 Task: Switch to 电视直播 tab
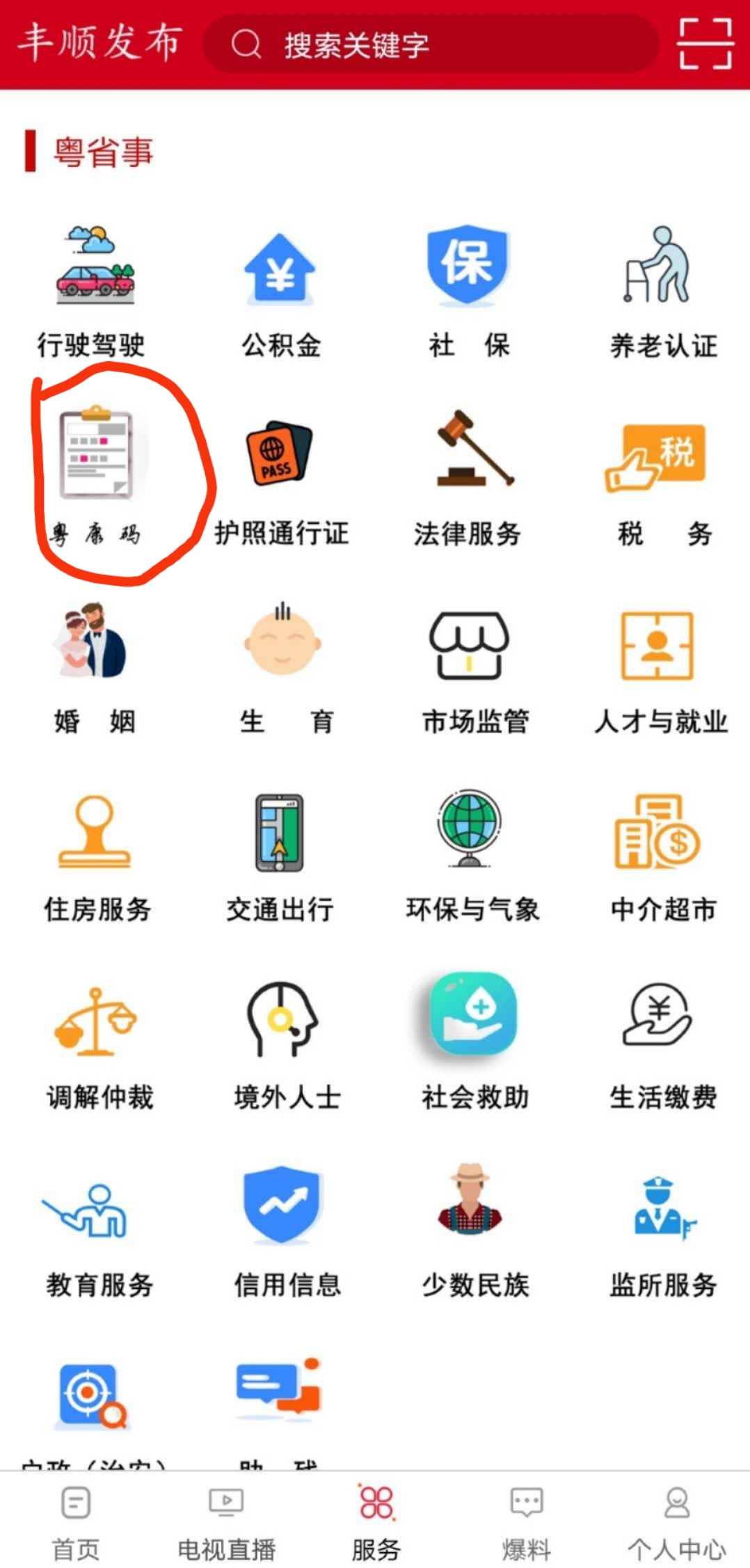coord(226,1523)
